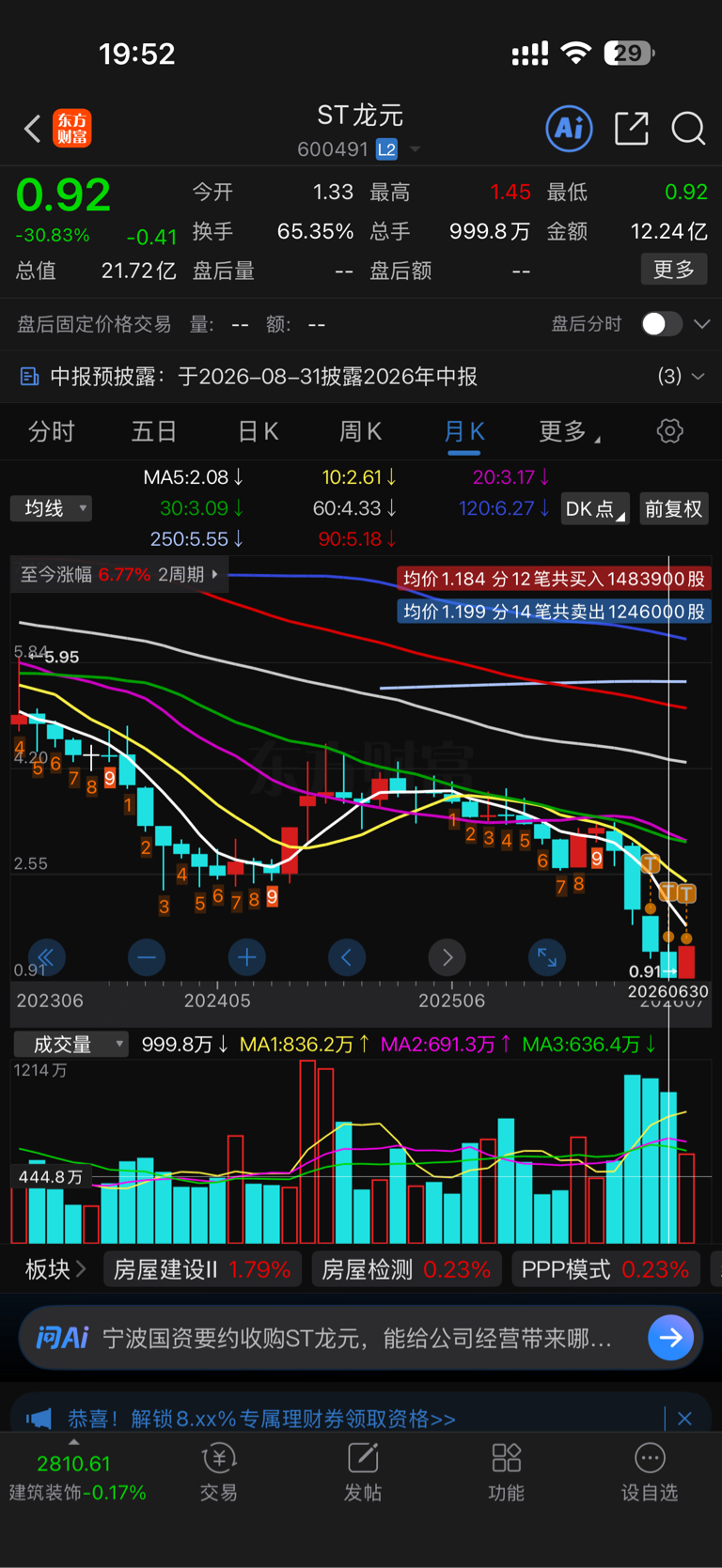
Task: Open the AI assistant icon
Action: 569,128
